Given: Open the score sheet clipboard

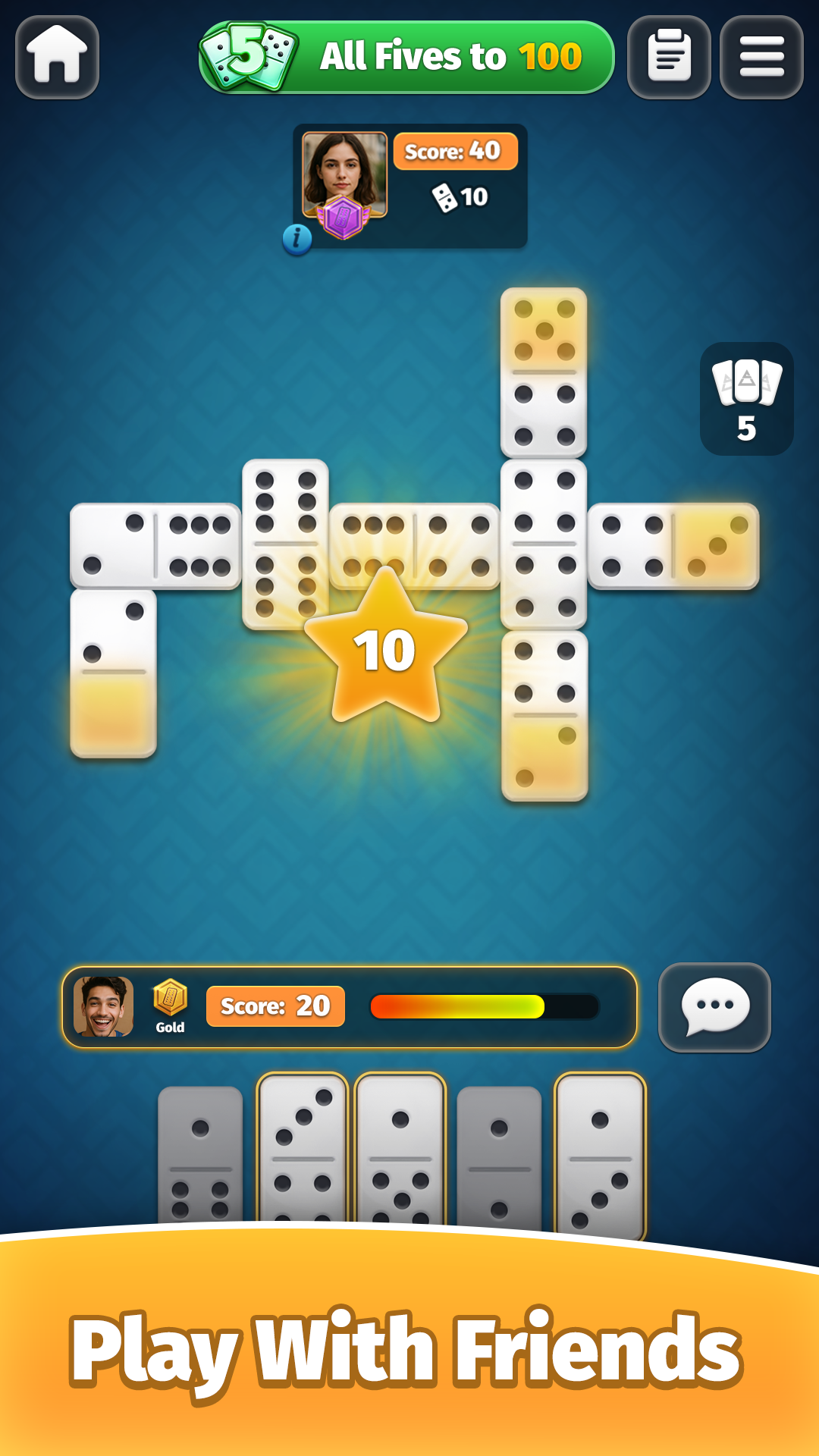Looking at the screenshot, I should [x=669, y=57].
